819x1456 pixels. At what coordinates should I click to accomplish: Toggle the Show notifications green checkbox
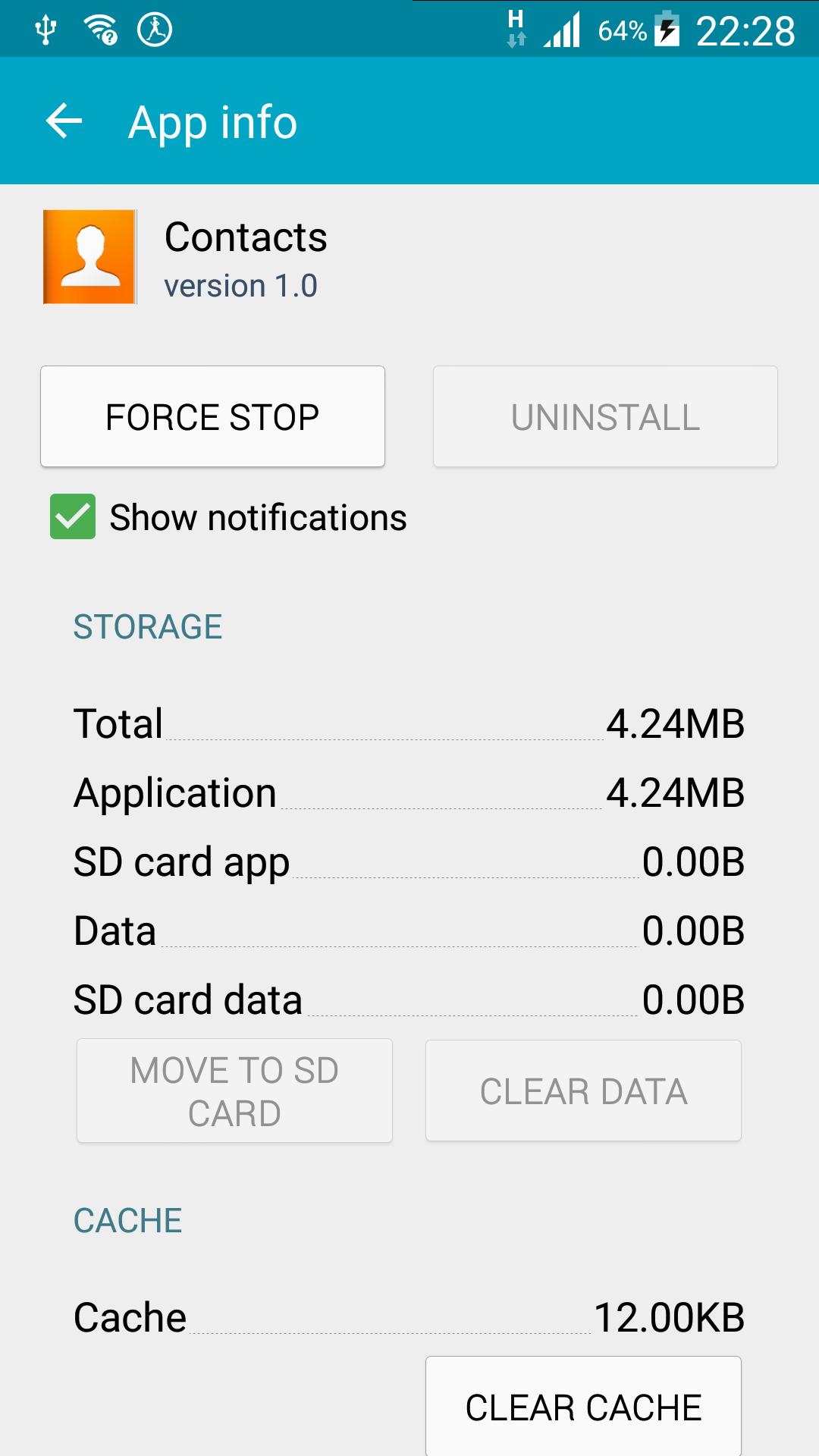[73, 518]
